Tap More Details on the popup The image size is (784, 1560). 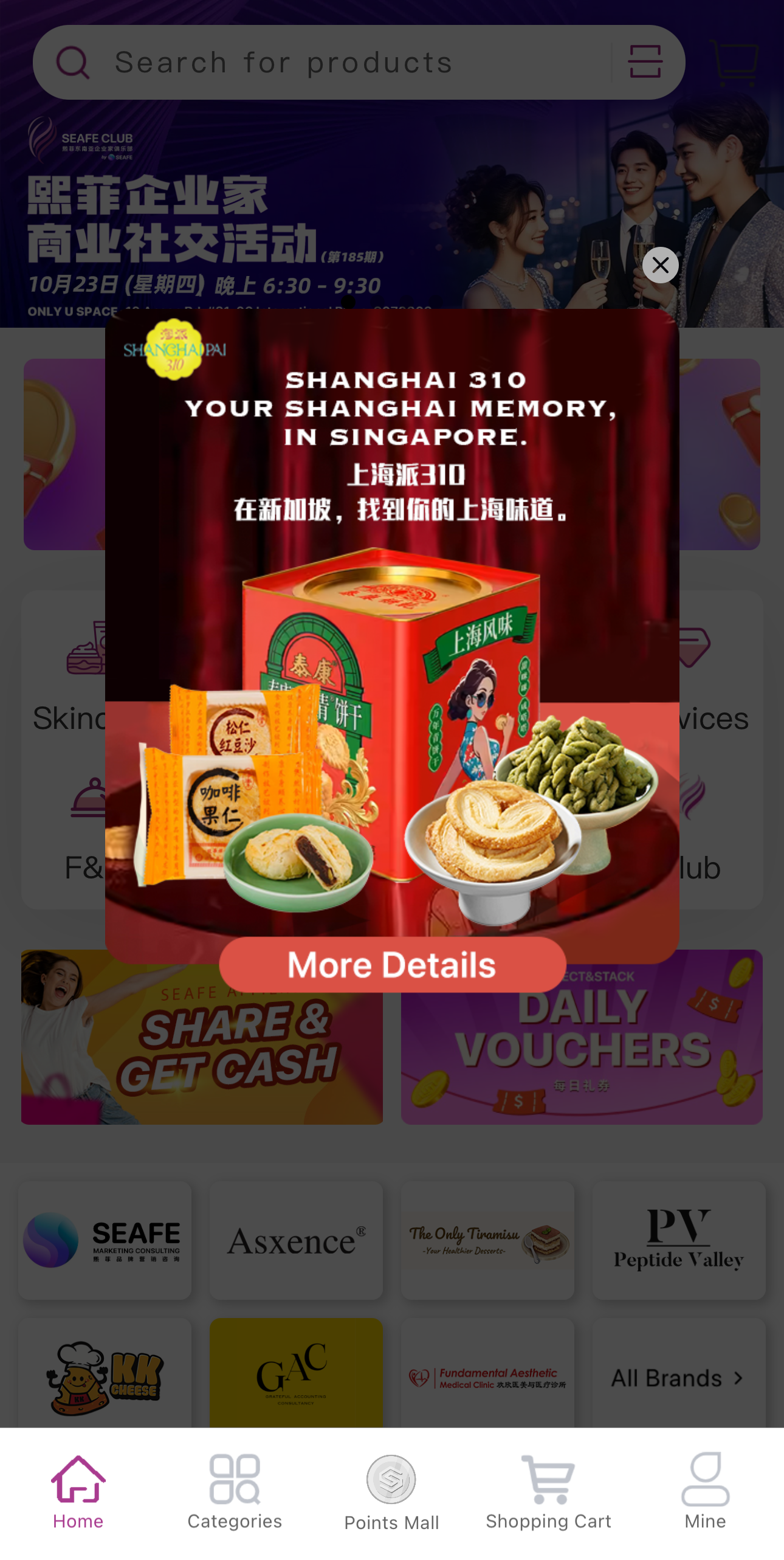392,965
